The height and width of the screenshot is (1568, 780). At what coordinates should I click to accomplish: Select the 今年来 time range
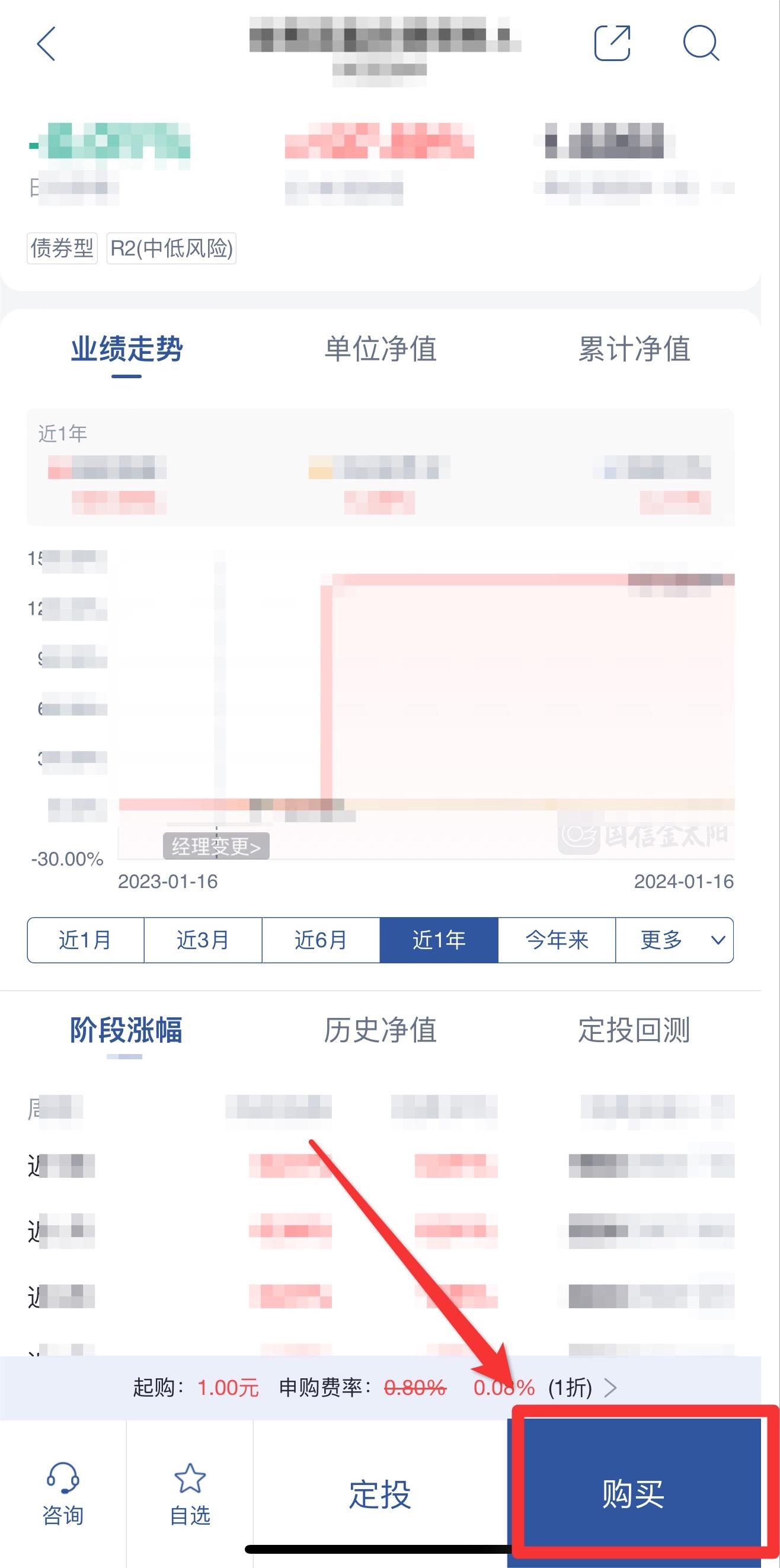(557, 940)
